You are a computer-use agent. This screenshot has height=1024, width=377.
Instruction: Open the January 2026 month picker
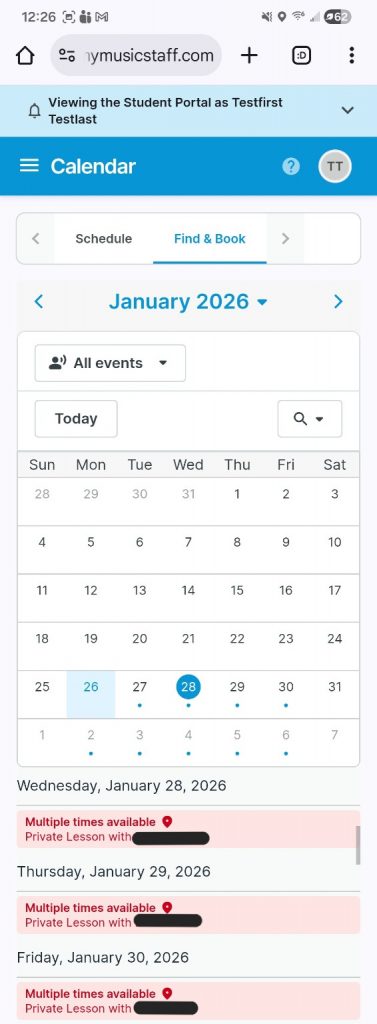188,301
